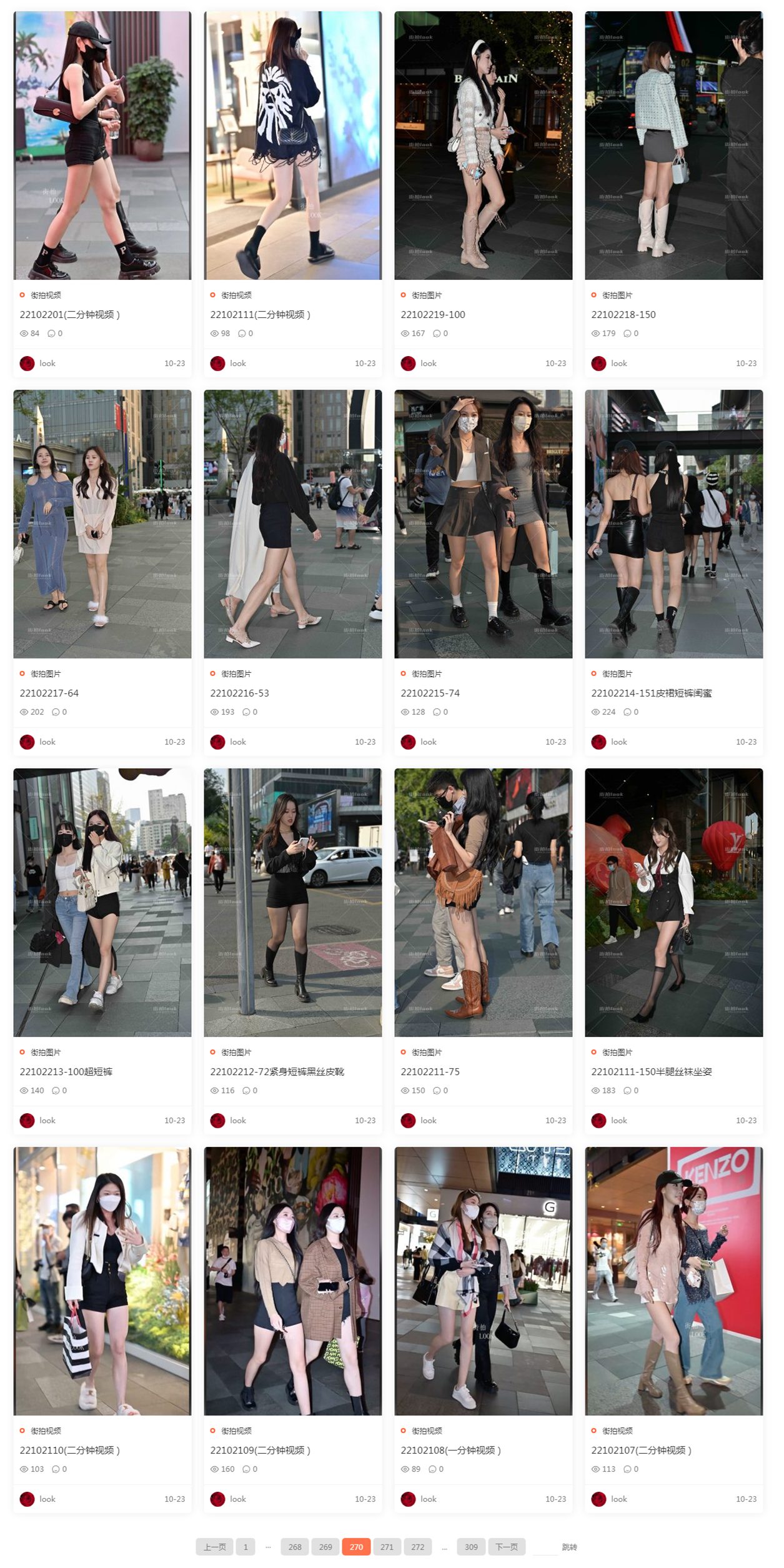Go to previous page 上一页
Screen dimensions: 784x1568
tap(214, 1547)
